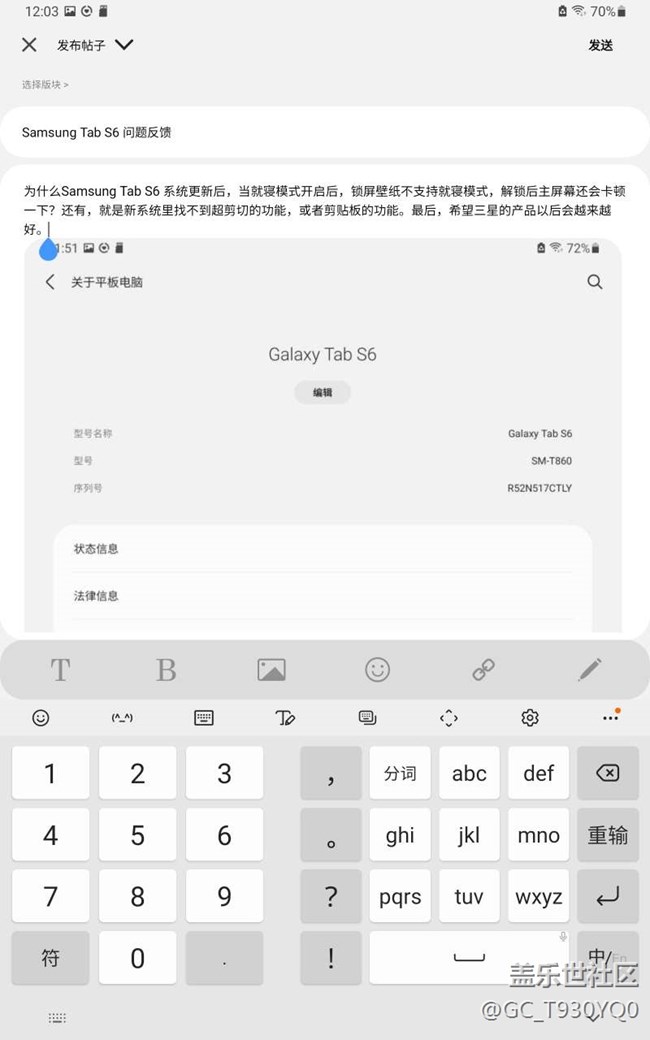Toggle bold formatting with the B icon
The height and width of the screenshot is (1040, 650).
(166, 670)
